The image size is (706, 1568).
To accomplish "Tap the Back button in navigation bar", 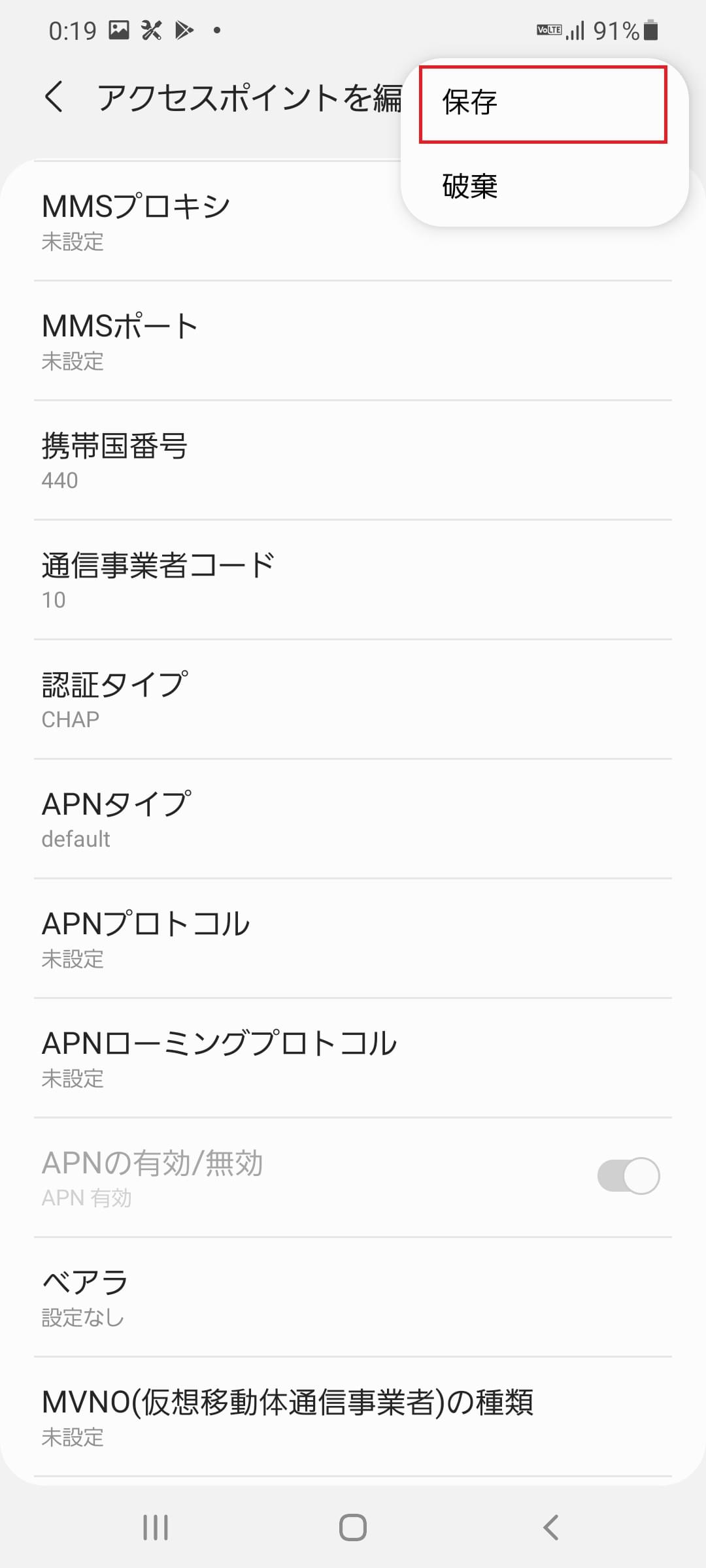I will pos(549,1527).
